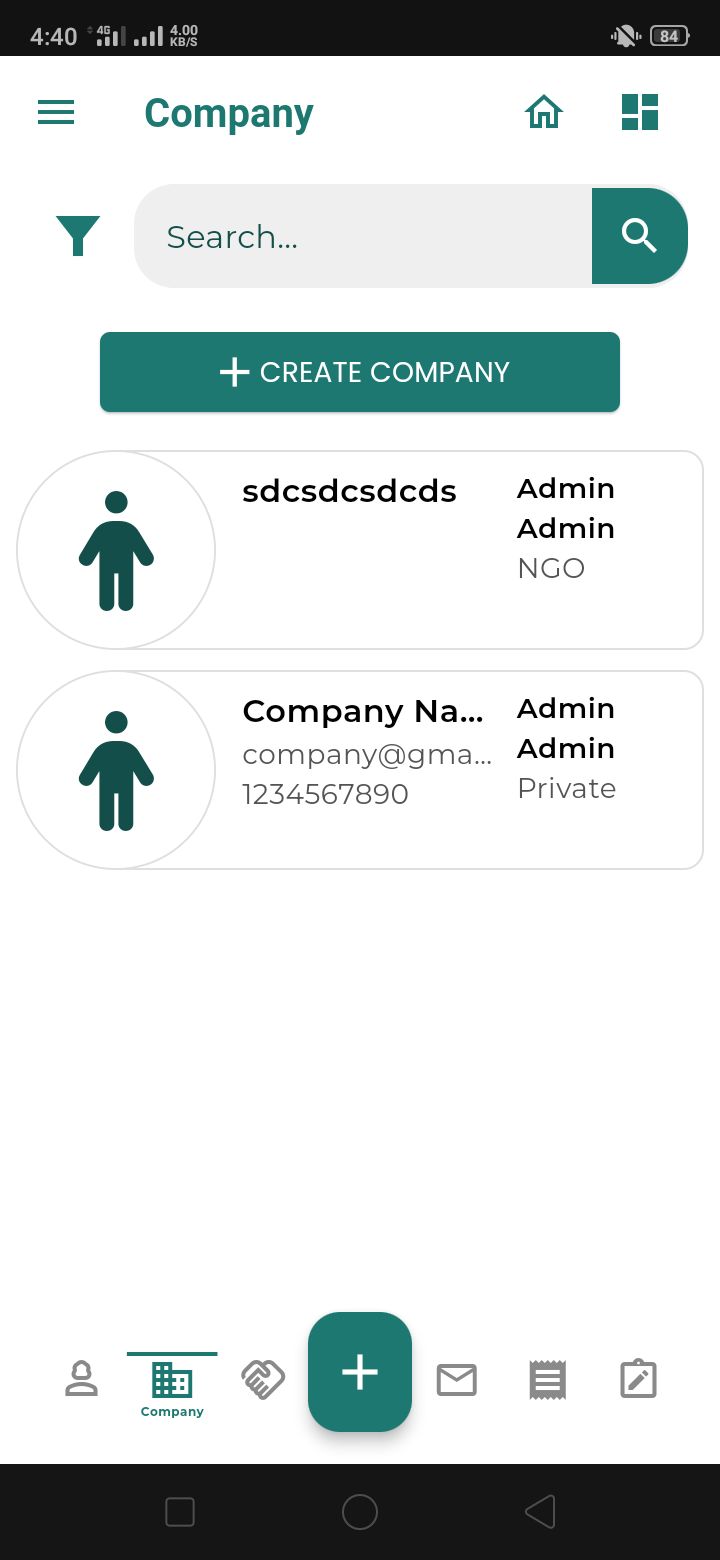Switch to the clipboard notes tab
The width and height of the screenshot is (720, 1560).
coord(638,1380)
